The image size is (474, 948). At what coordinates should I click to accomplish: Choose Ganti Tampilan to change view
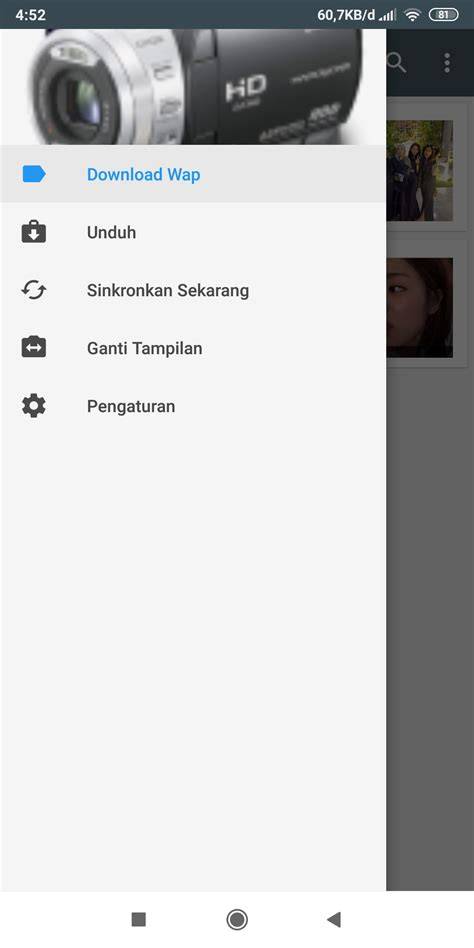[193, 348]
